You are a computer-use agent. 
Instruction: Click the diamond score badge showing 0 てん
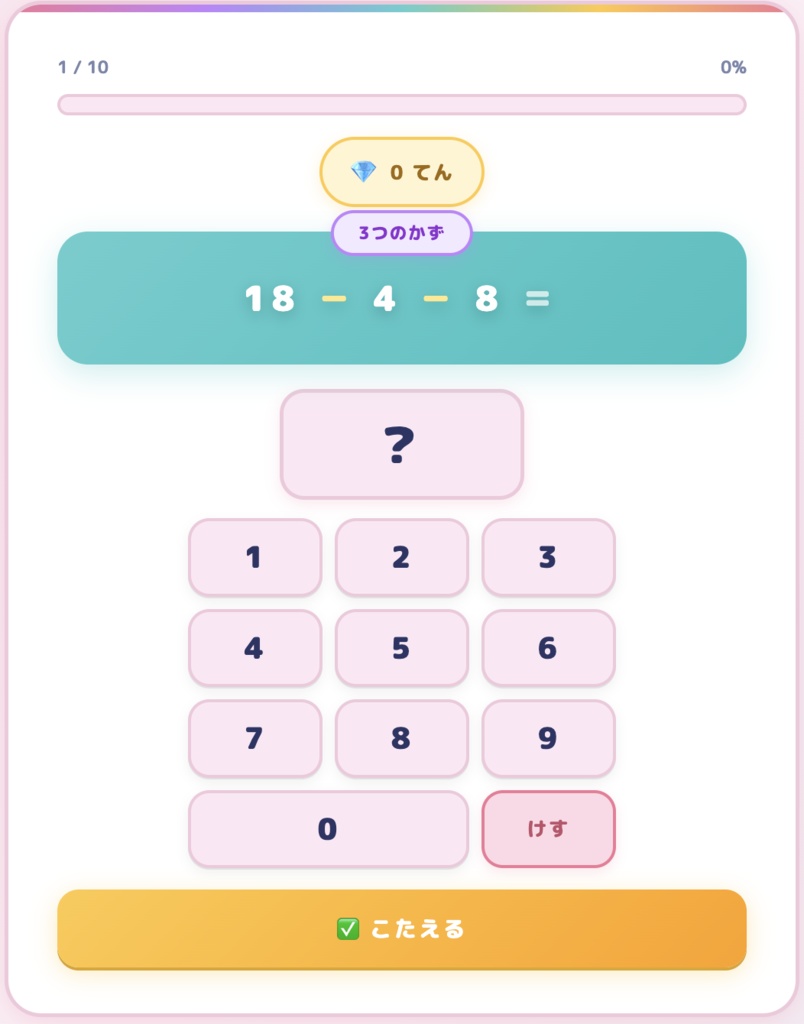tap(401, 171)
